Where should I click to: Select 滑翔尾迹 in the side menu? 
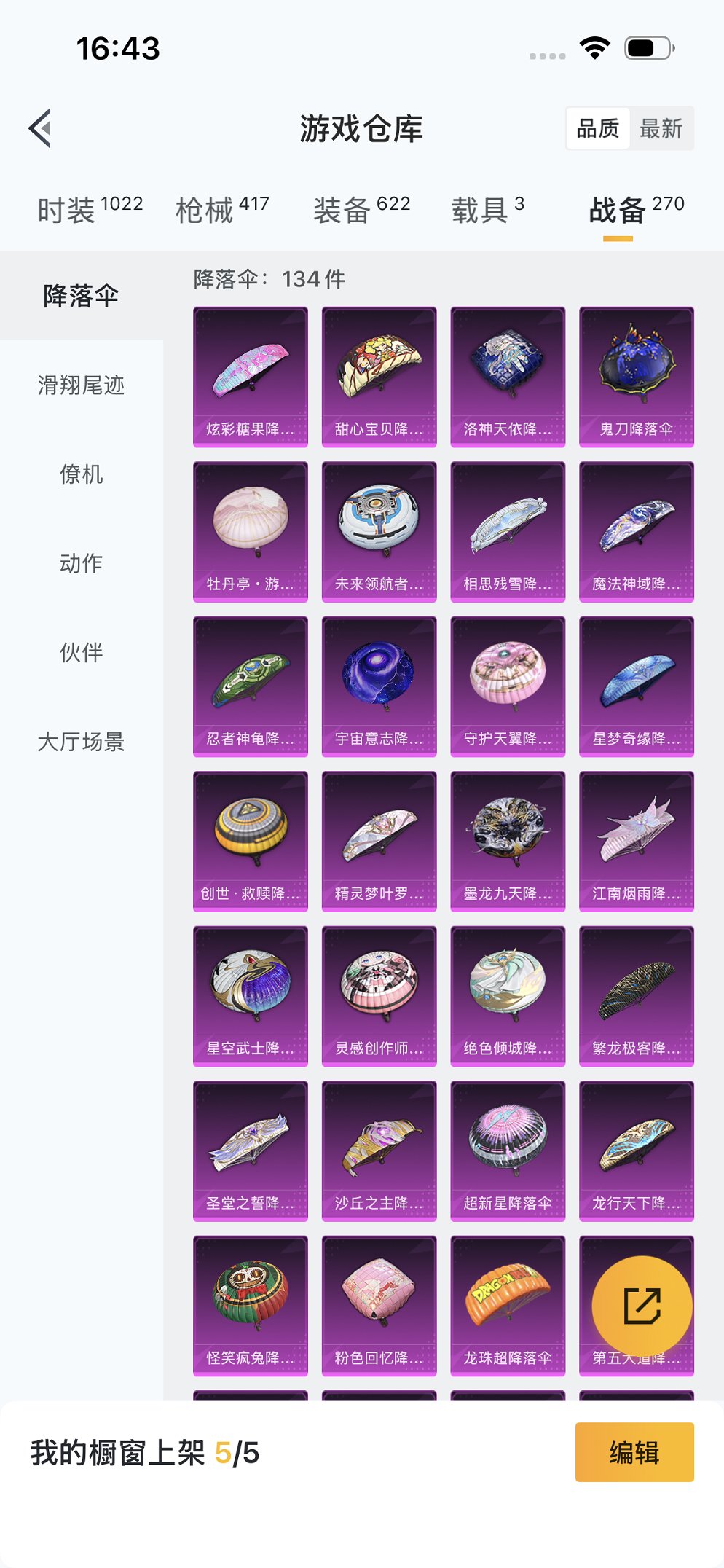(81, 385)
